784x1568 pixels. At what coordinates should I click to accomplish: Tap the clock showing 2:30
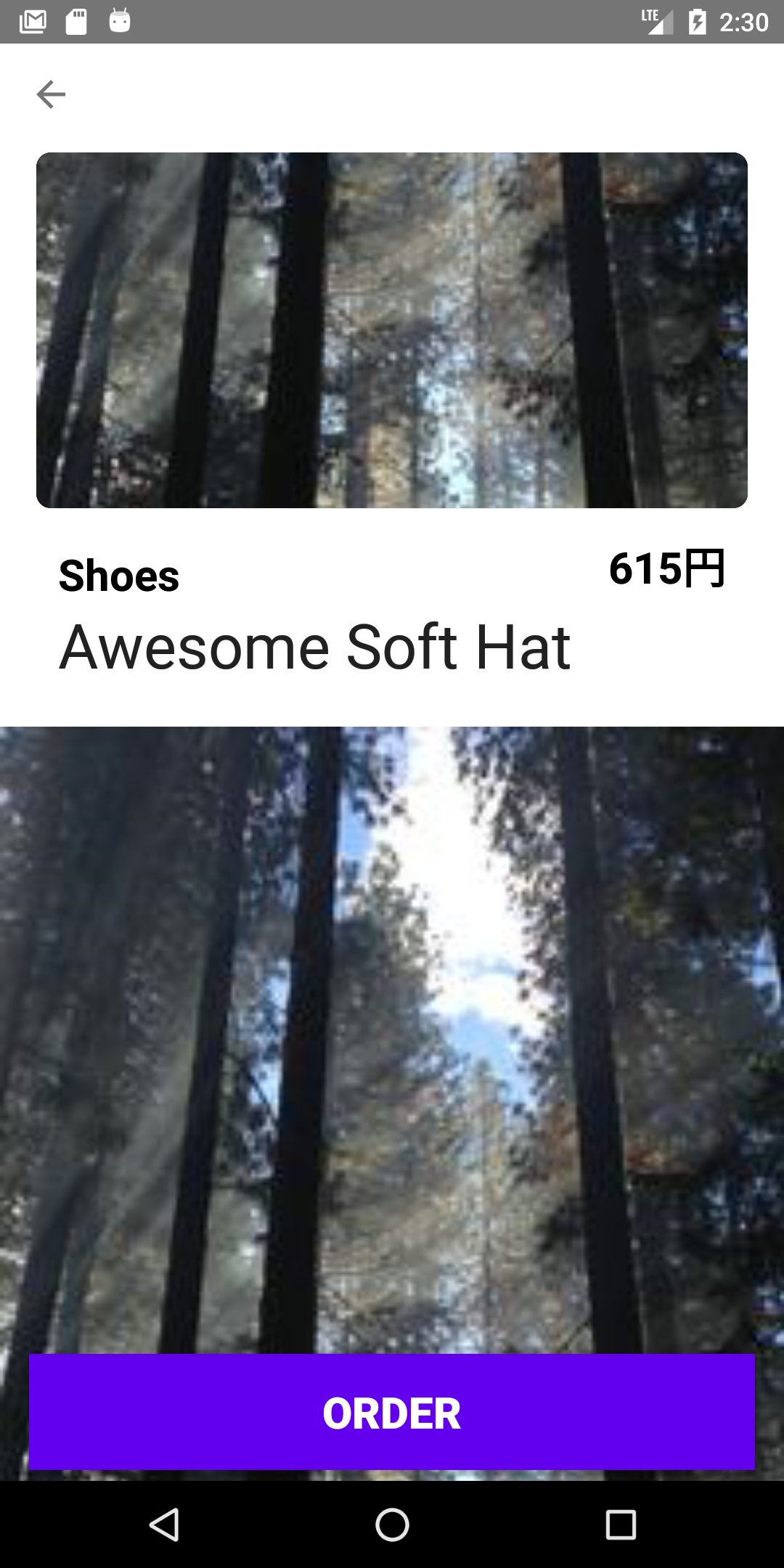tap(745, 21)
